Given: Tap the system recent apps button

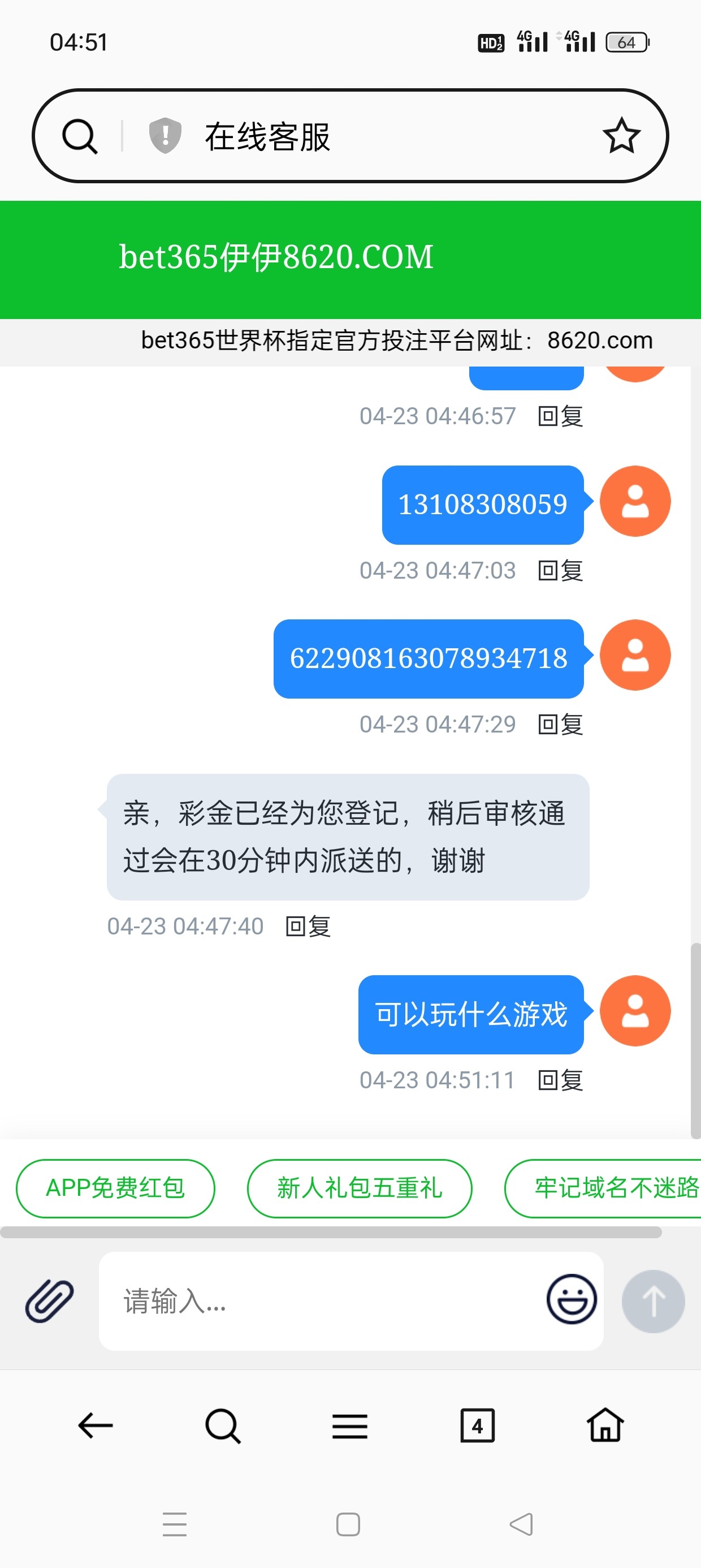Looking at the screenshot, I should (175, 1524).
